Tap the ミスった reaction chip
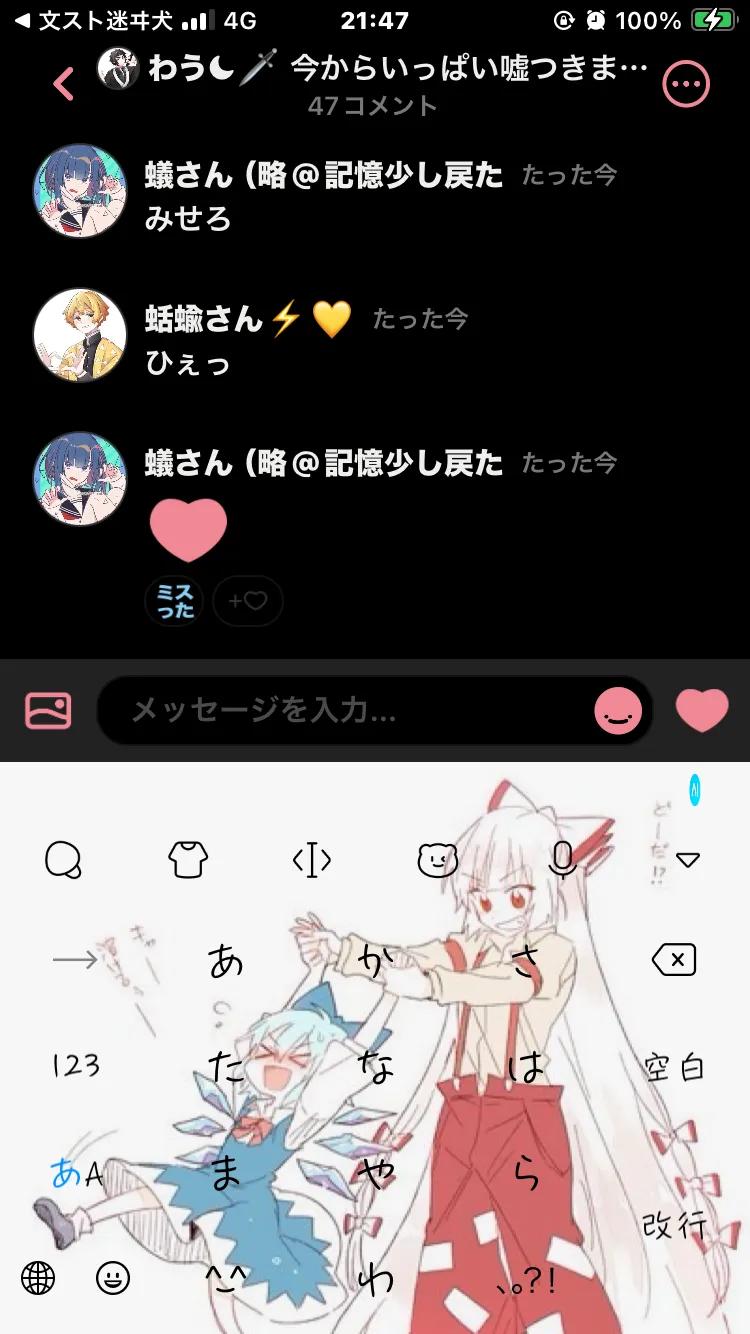The image size is (750, 1334). click(175, 602)
